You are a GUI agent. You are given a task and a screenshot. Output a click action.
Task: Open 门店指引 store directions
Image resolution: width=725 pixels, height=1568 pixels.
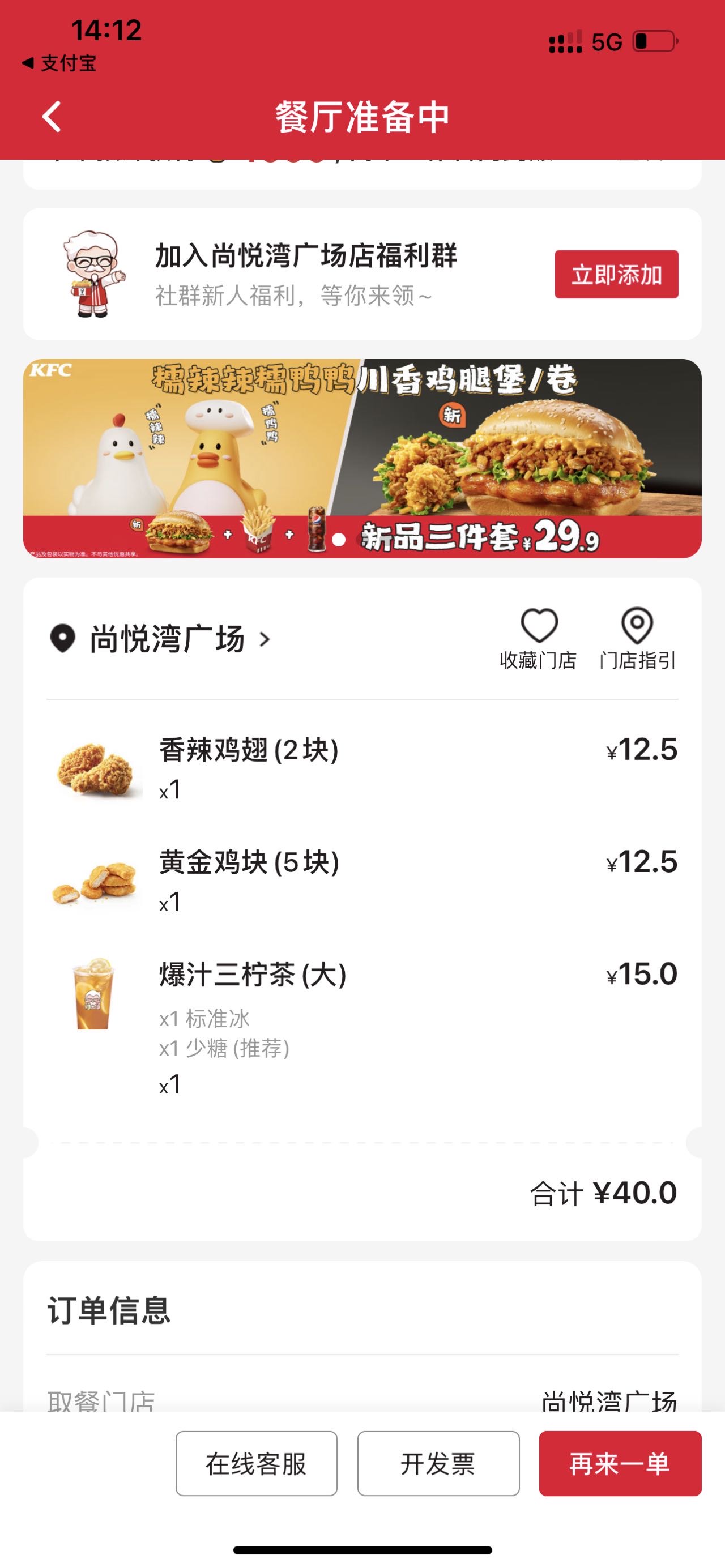(x=637, y=639)
